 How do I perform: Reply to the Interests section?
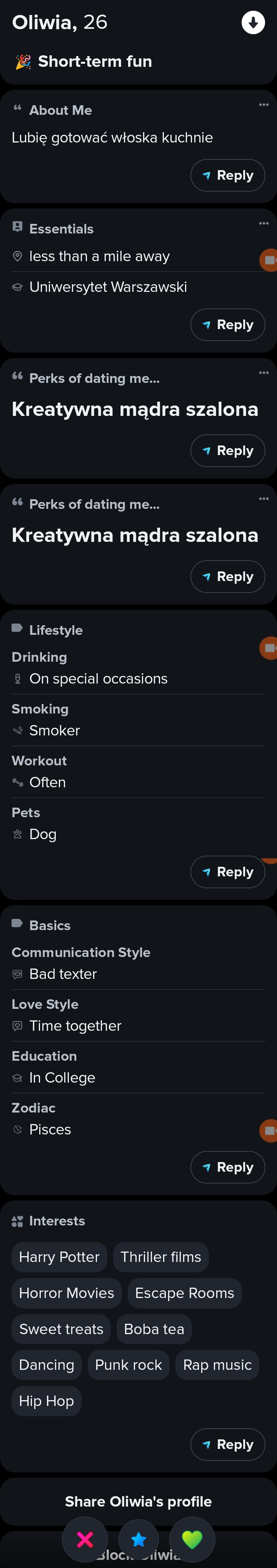coord(228,1444)
